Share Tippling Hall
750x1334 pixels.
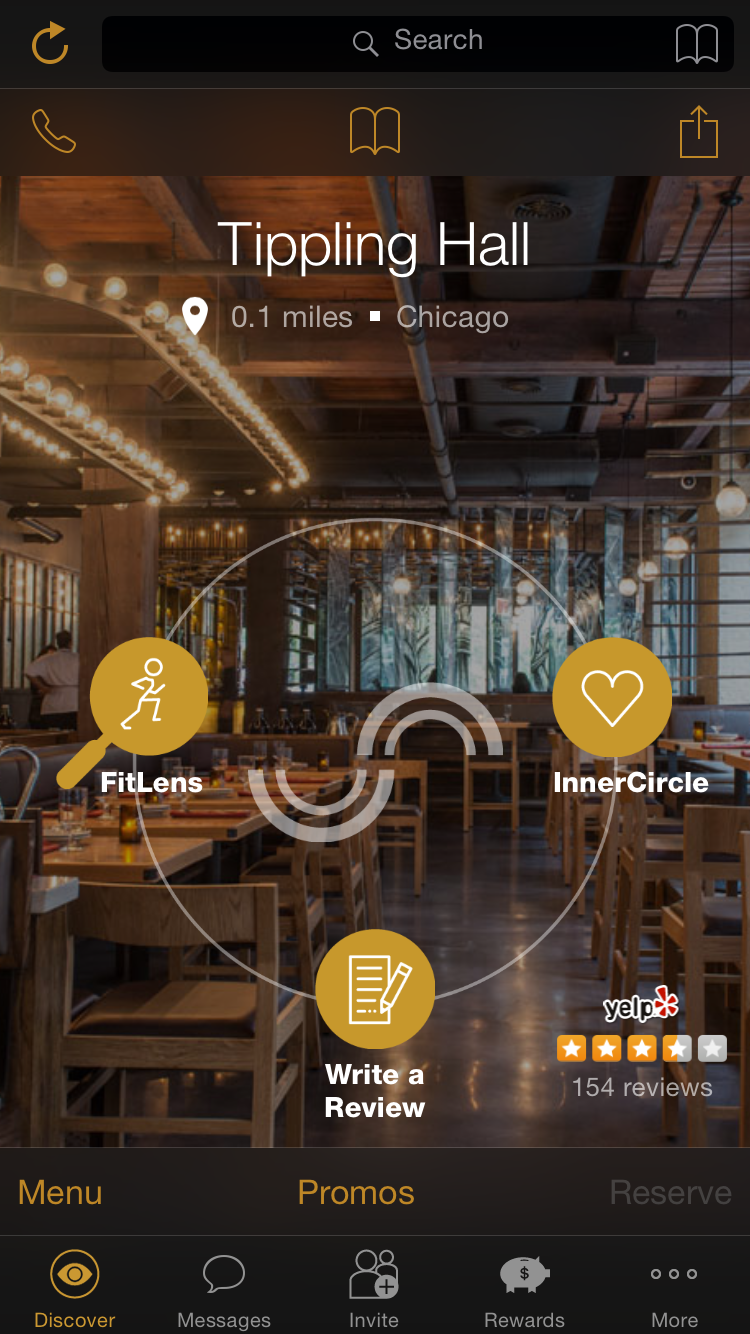pyautogui.click(x=699, y=131)
